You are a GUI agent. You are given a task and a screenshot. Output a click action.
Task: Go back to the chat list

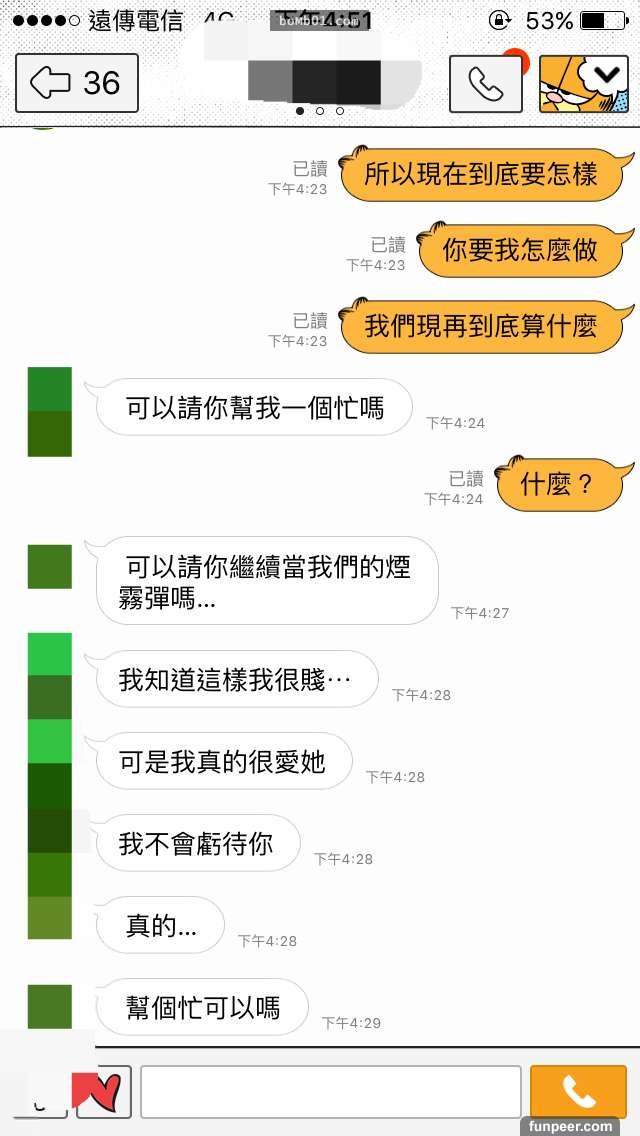(x=76, y=83)
